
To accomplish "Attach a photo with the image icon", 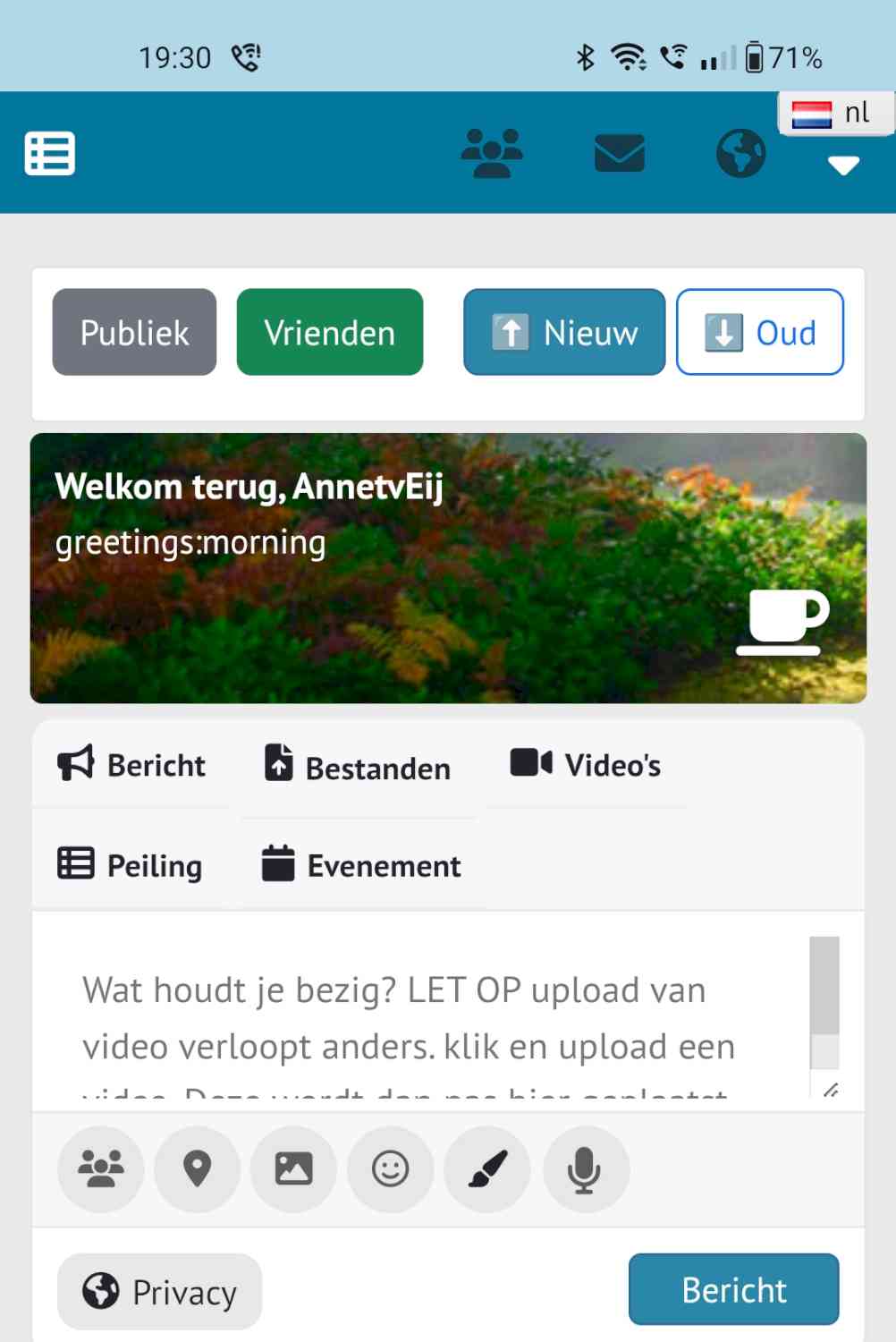I will point(293,1169).
